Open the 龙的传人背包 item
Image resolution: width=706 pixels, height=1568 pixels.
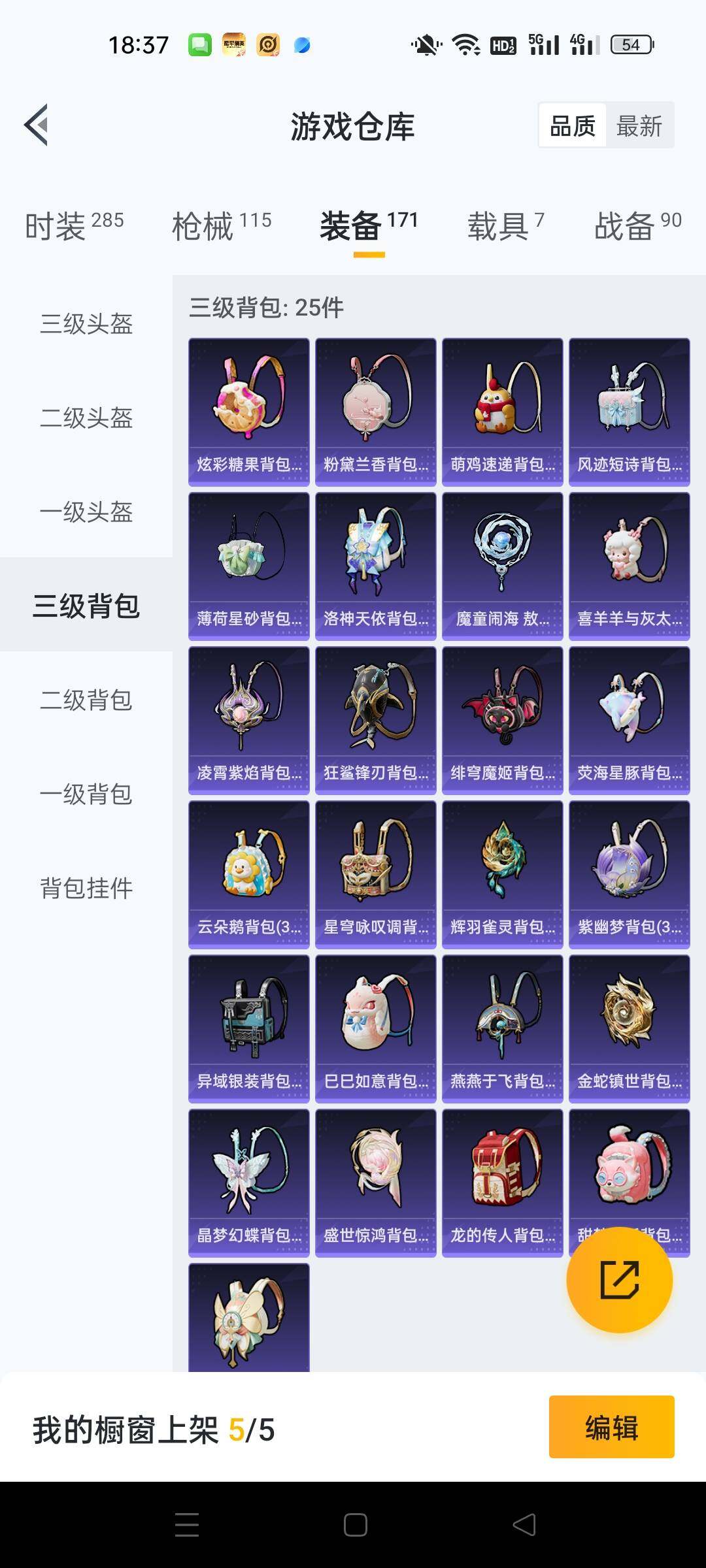pos(502,1183)
